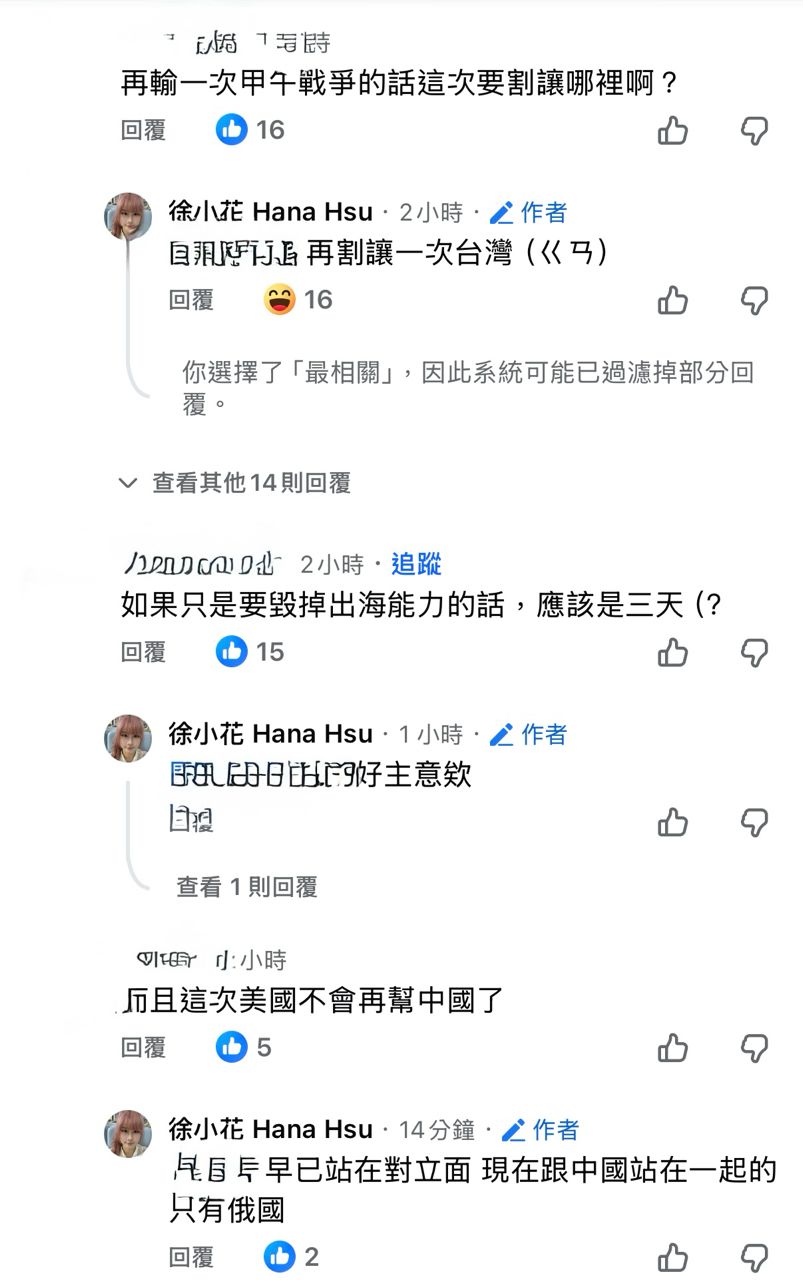Like the comment about 甲午戰爭

coord(673,130)
